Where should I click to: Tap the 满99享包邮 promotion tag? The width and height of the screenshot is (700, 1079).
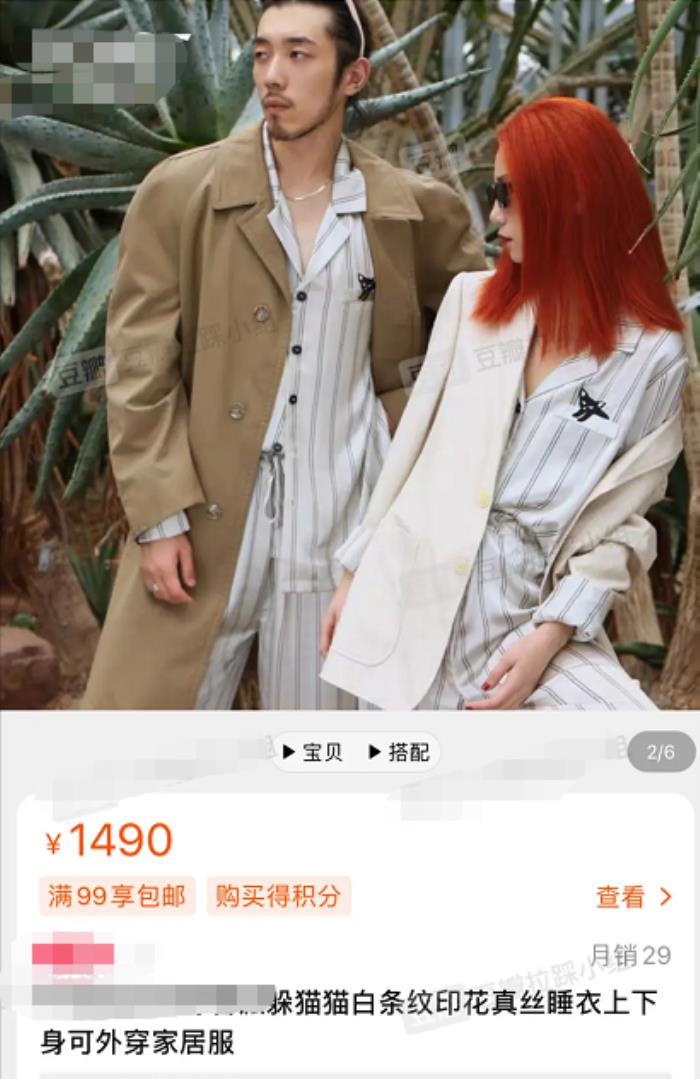coord(117,896)
